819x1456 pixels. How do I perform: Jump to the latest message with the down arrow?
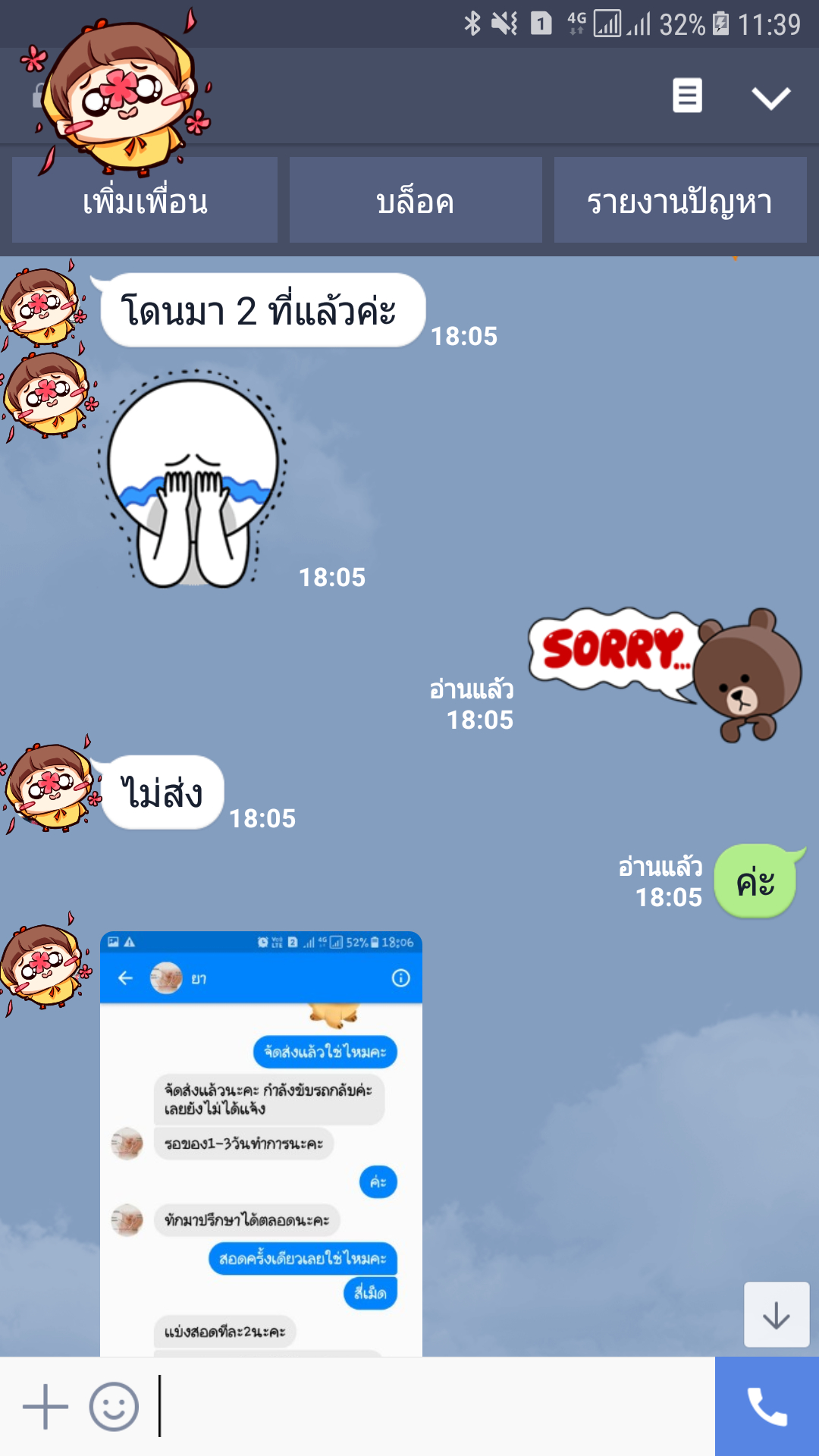[777, 1314]
